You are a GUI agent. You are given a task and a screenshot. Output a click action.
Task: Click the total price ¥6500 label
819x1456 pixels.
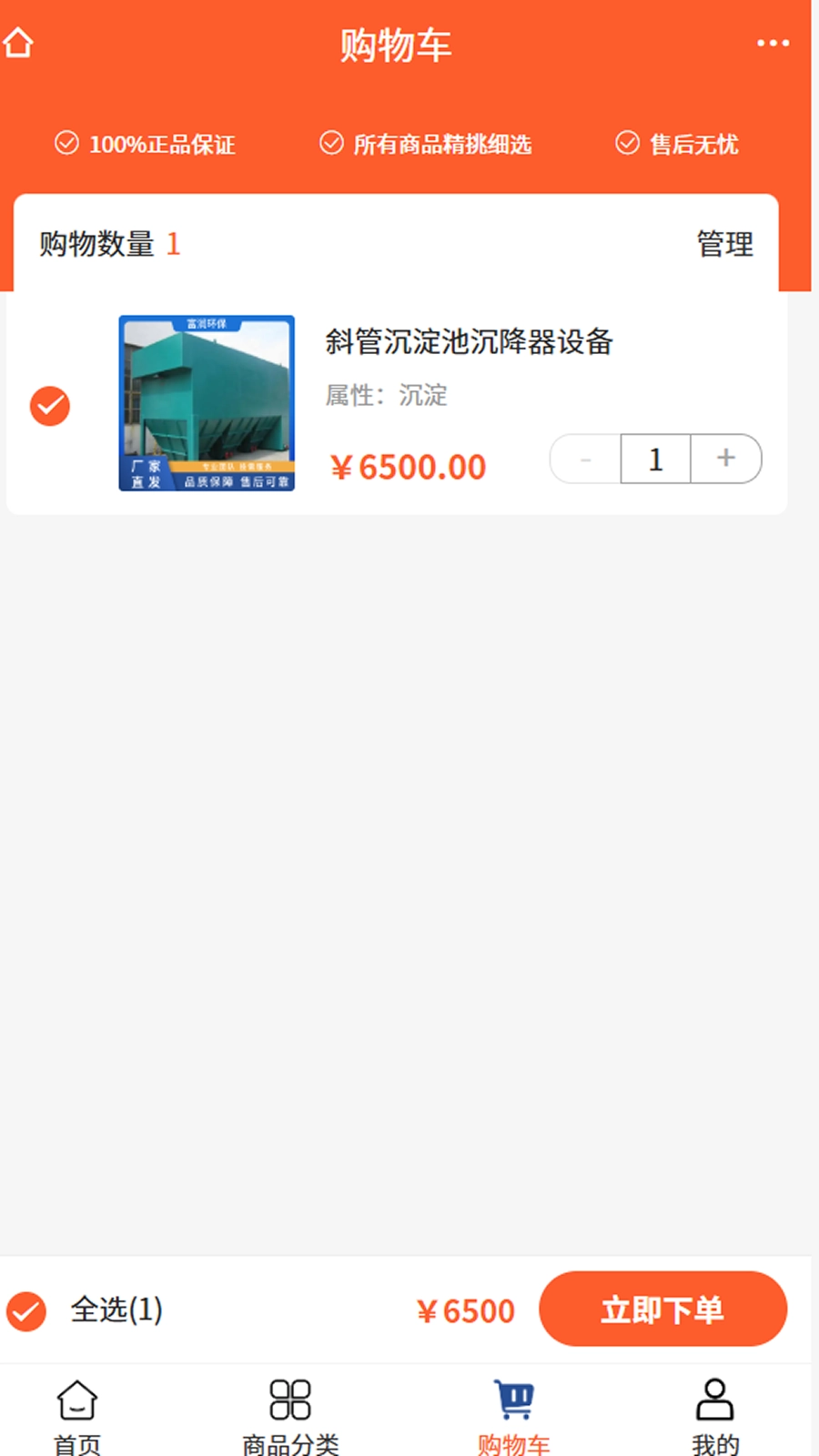point(465,1310)
